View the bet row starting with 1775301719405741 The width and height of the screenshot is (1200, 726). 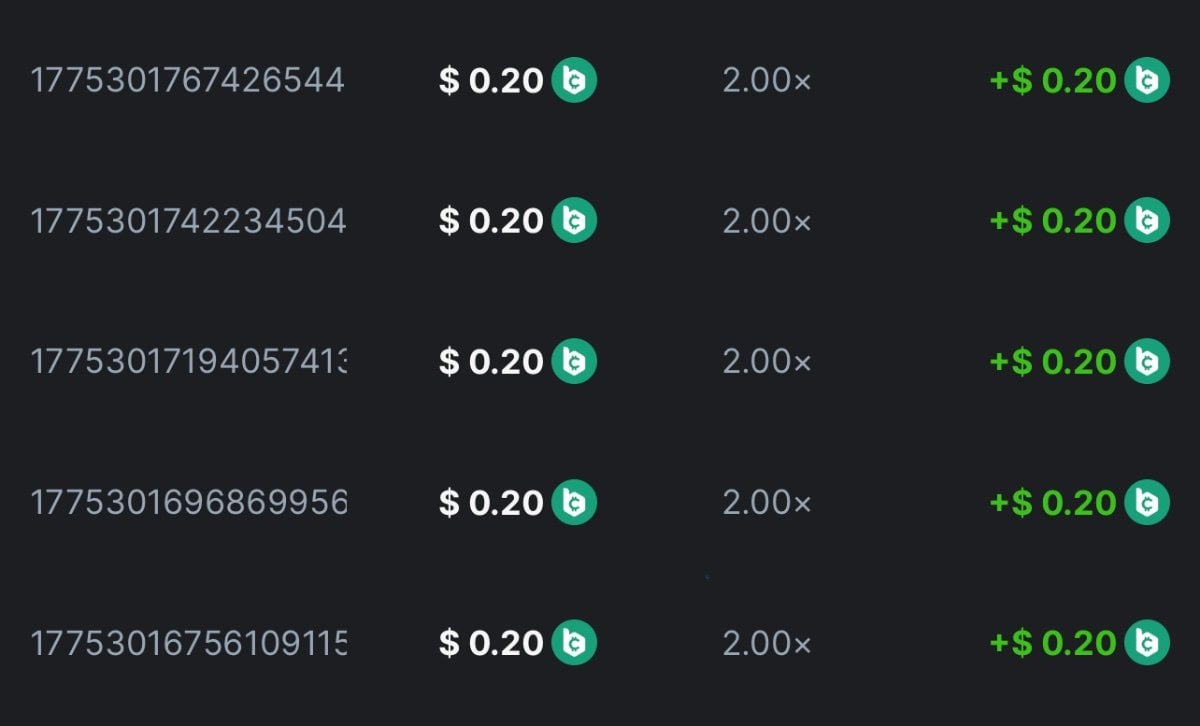188,361
